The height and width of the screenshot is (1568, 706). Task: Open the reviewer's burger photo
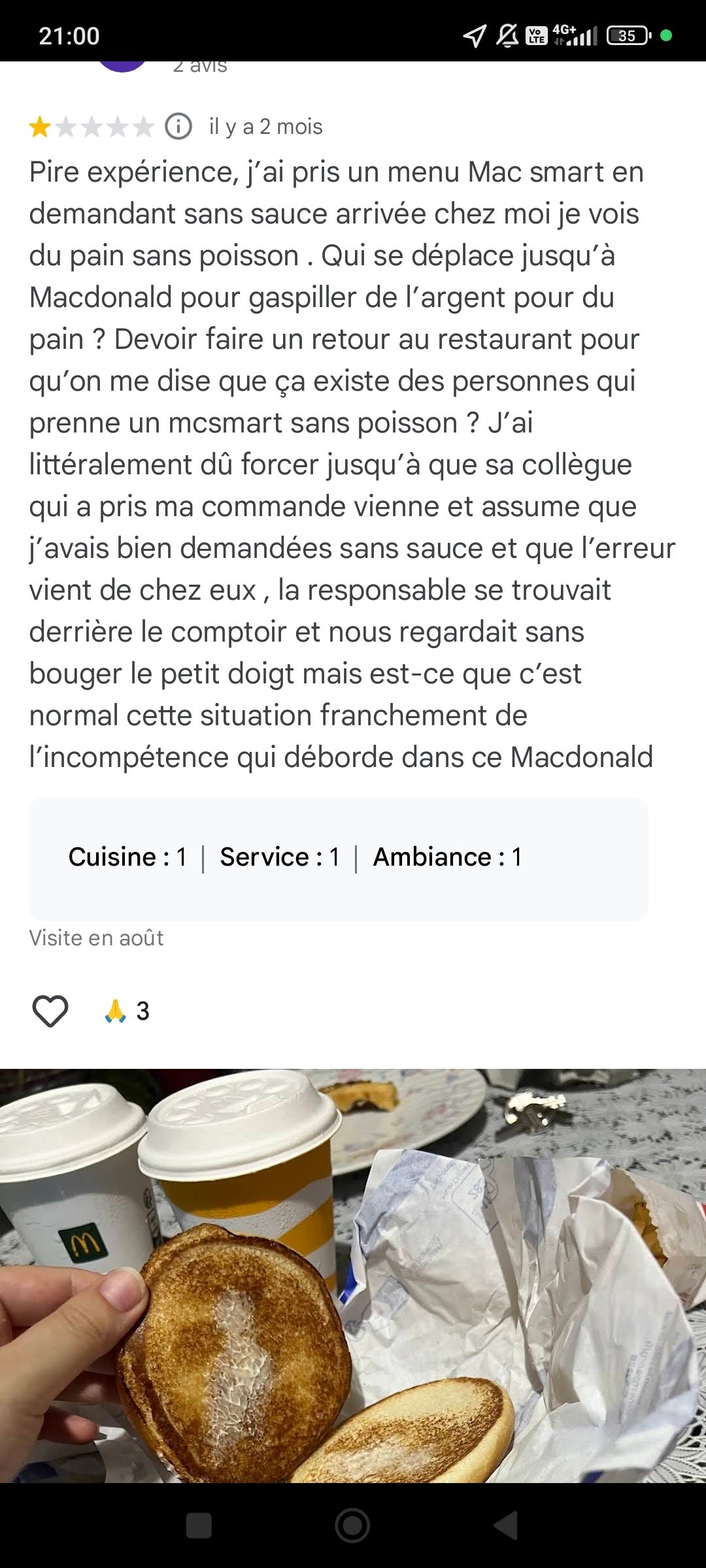coord(353,1275)
